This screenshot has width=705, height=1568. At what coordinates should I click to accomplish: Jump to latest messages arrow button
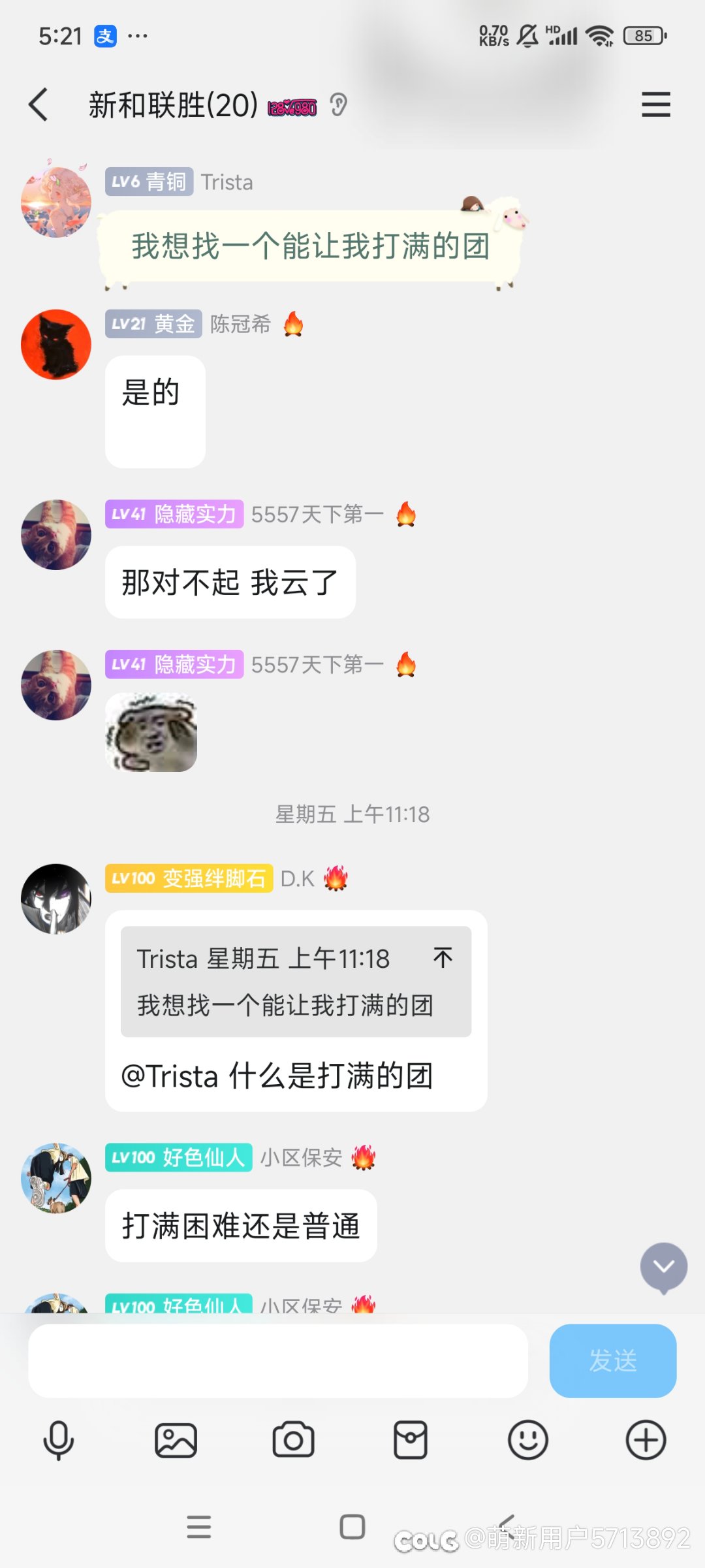(x=664, y=1268)
